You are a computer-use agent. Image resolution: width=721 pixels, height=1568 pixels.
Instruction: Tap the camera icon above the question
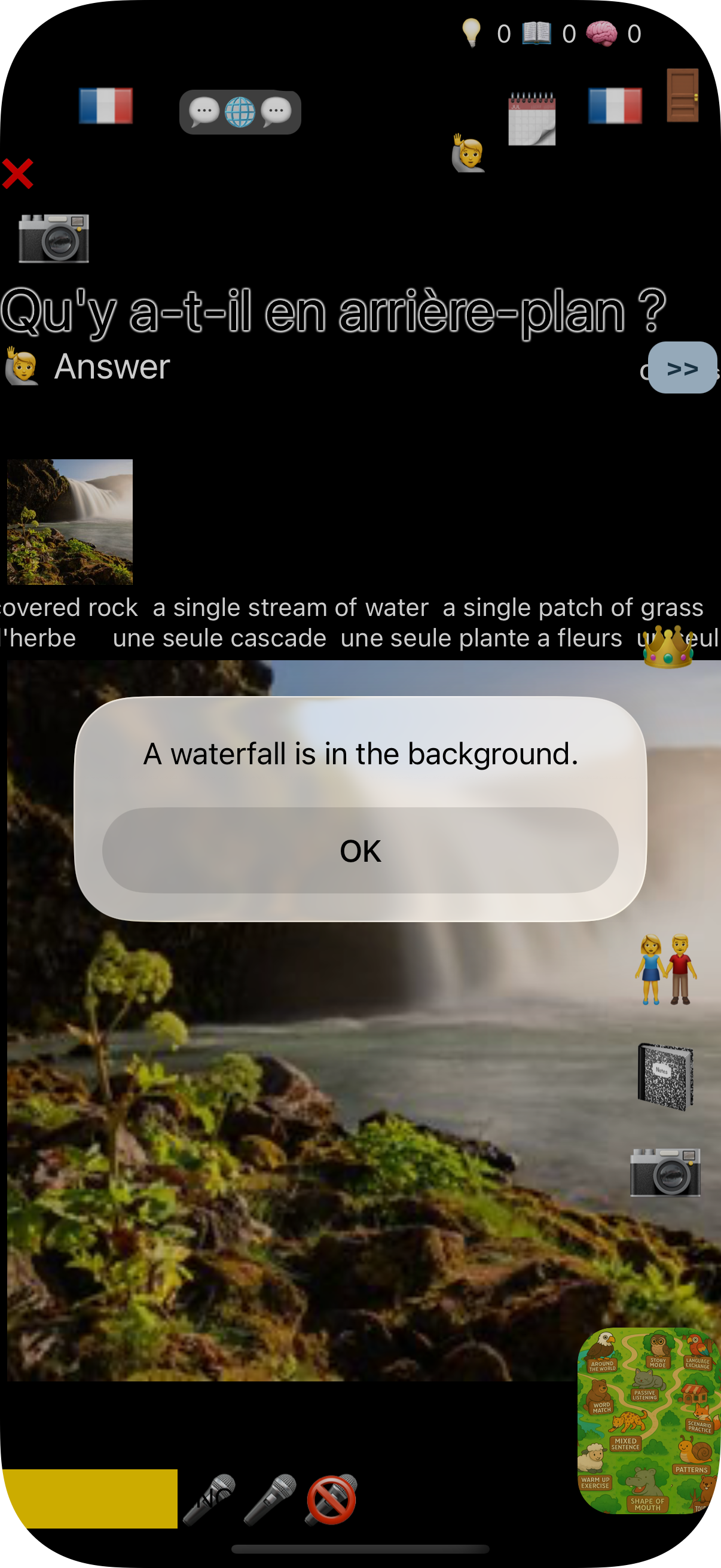[54, 239]
